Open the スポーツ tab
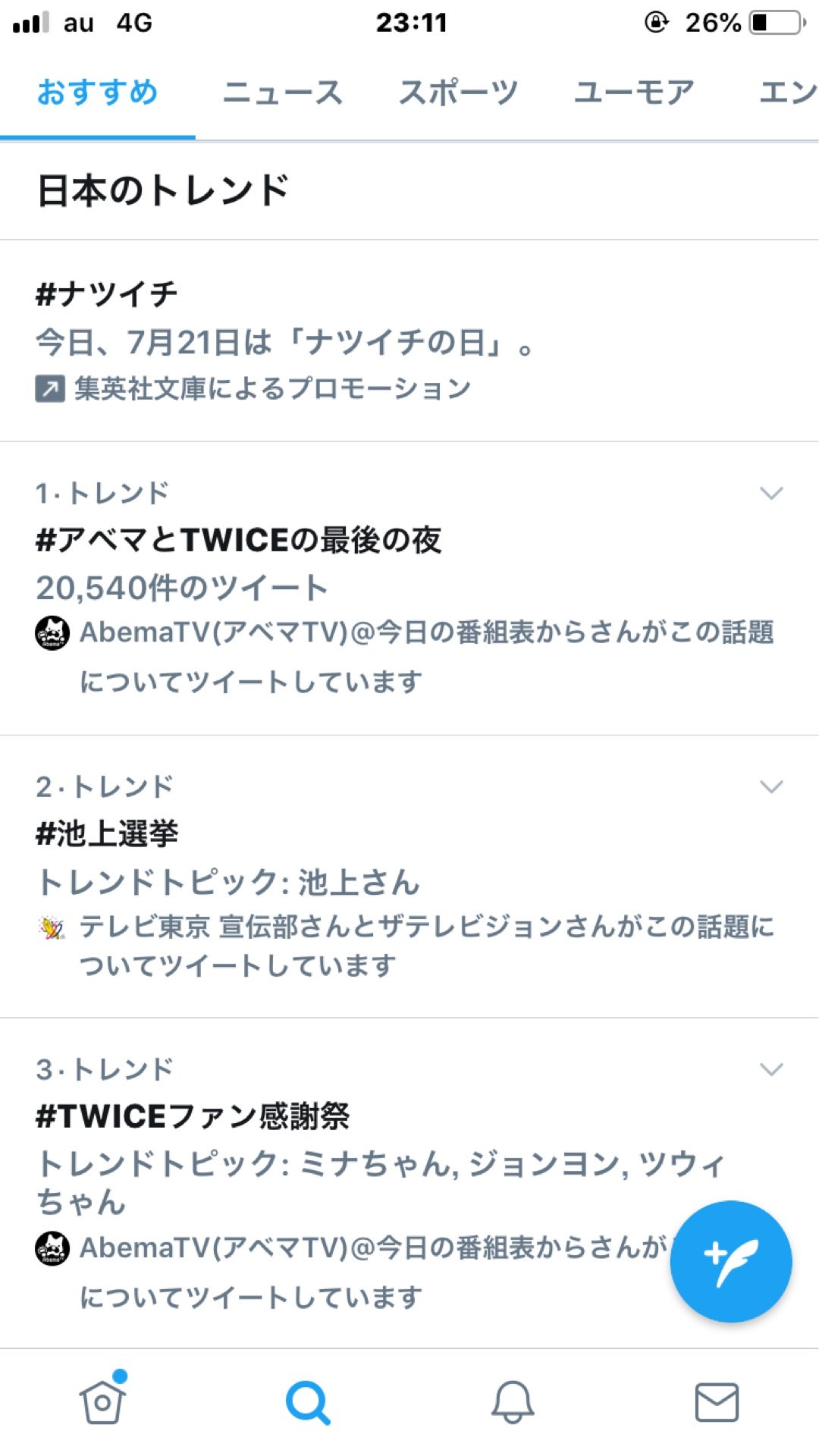 click(459, 93)
